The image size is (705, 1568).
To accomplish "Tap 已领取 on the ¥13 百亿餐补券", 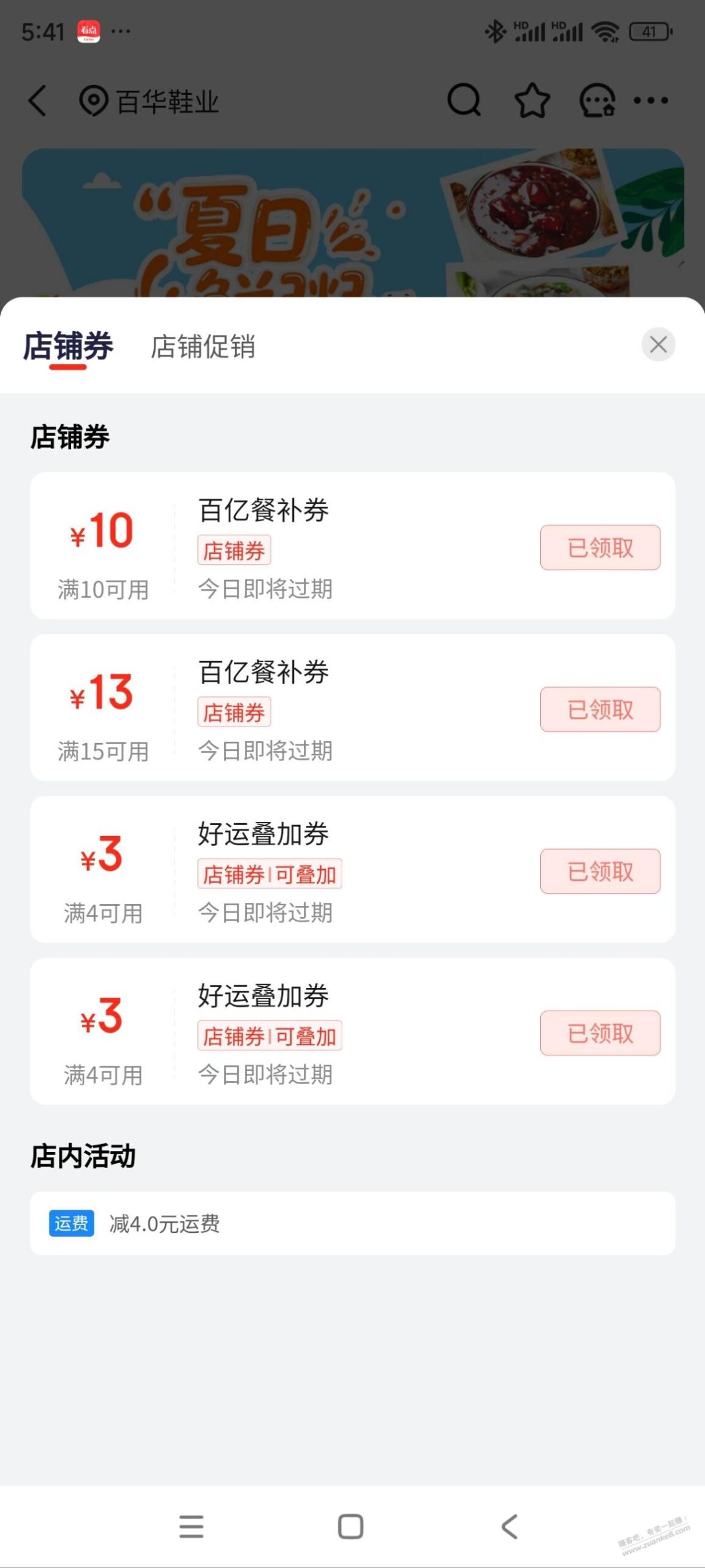I will (600, 709).
